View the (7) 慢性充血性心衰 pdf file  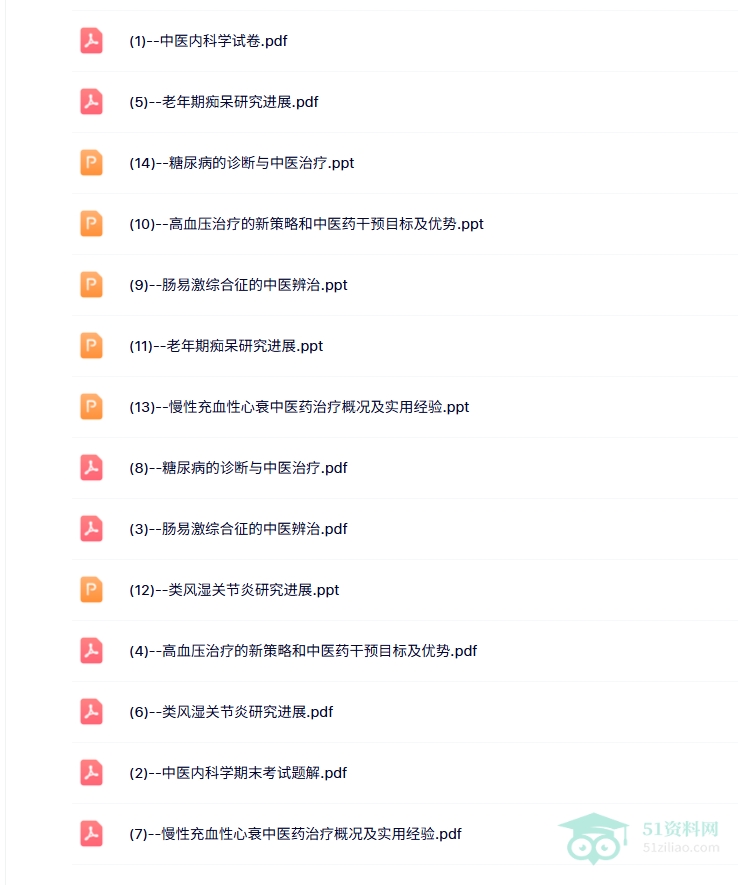(295, 834)
